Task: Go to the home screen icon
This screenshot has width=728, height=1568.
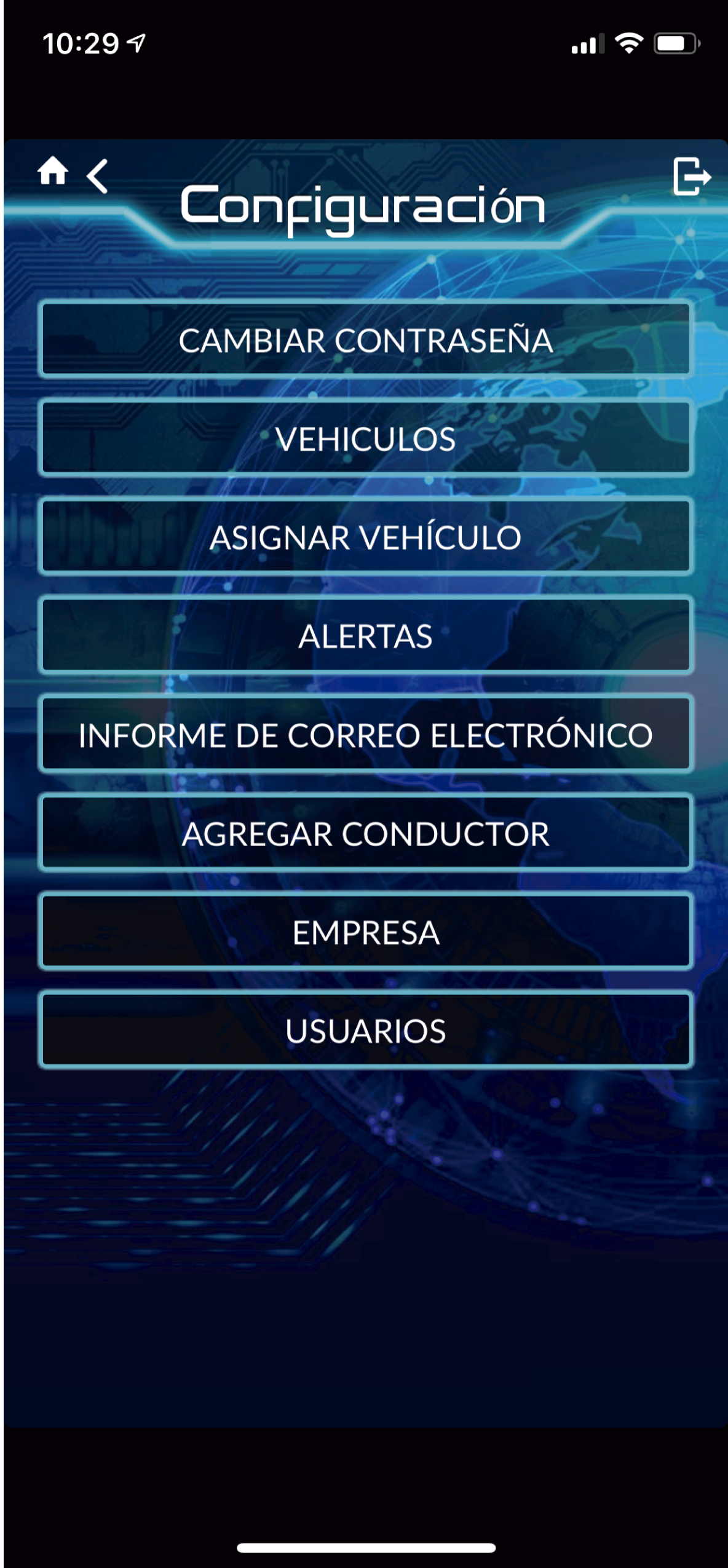Action: (53, 171)
